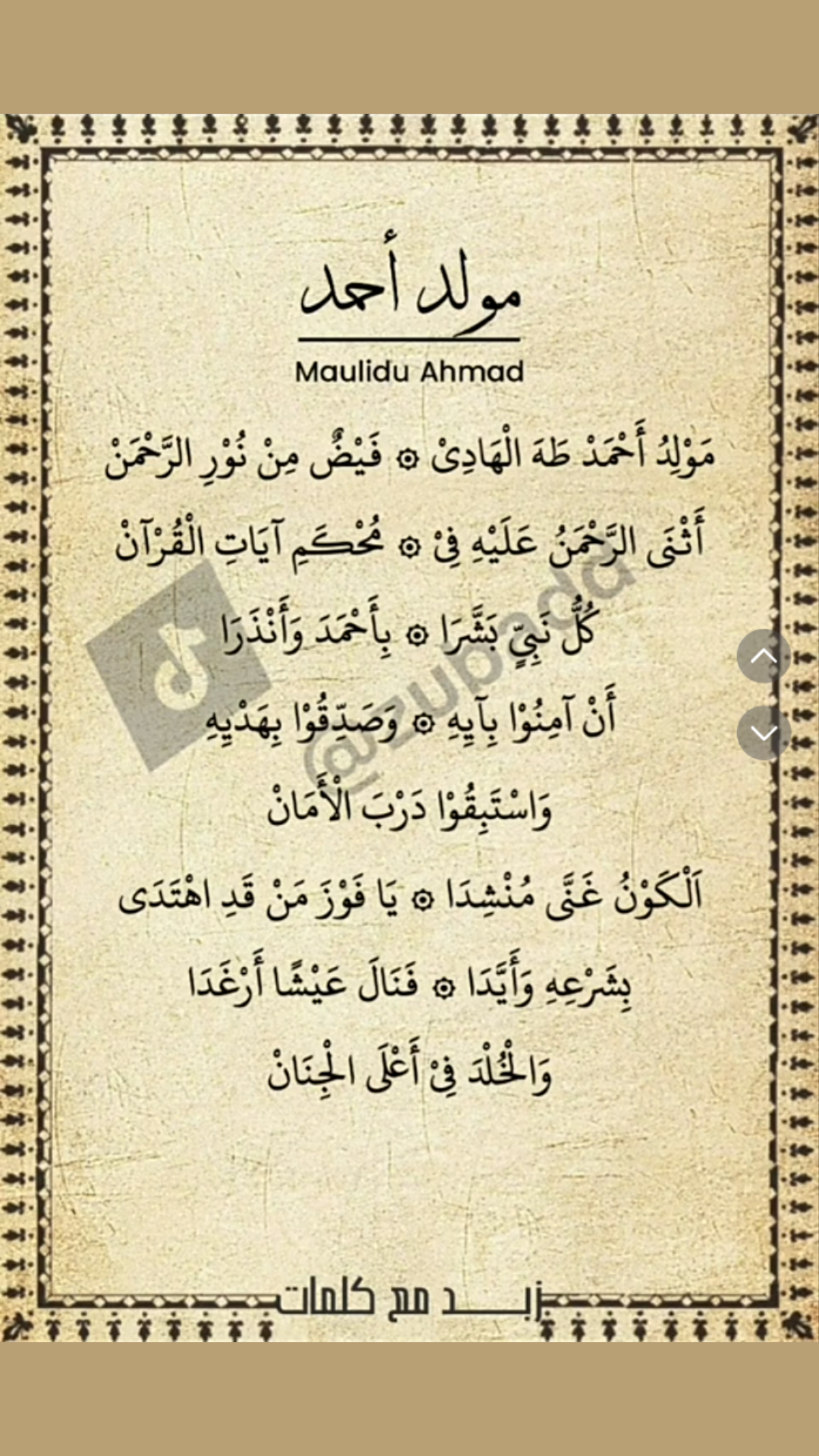Tap the circular gray overlay behind the up arrow
Image resolution: width=819 pixels, height=1456 pixels.
click(x=766, y=656)
